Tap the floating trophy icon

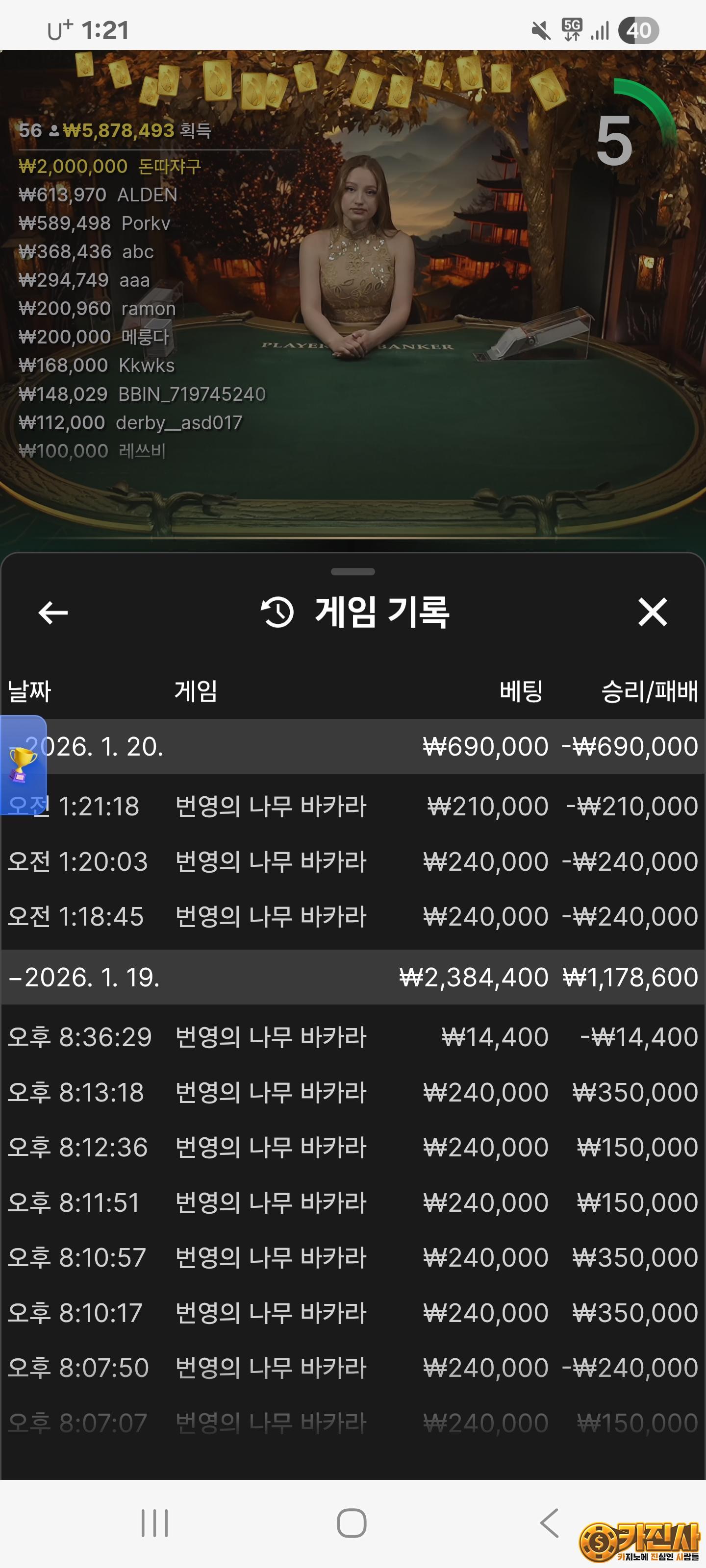(x=23, y=764)
